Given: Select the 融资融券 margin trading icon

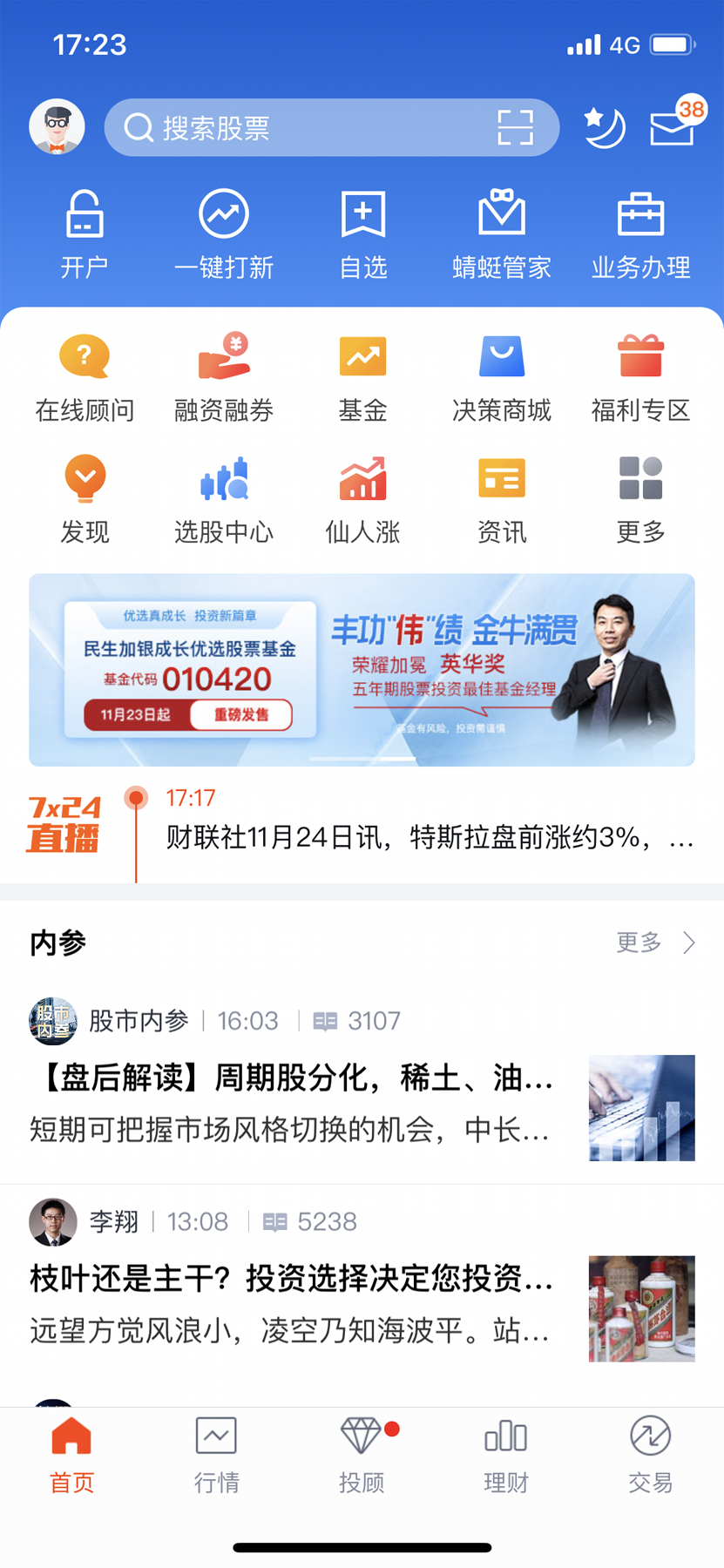Looking at the screenshot, I should click(223, 375).
